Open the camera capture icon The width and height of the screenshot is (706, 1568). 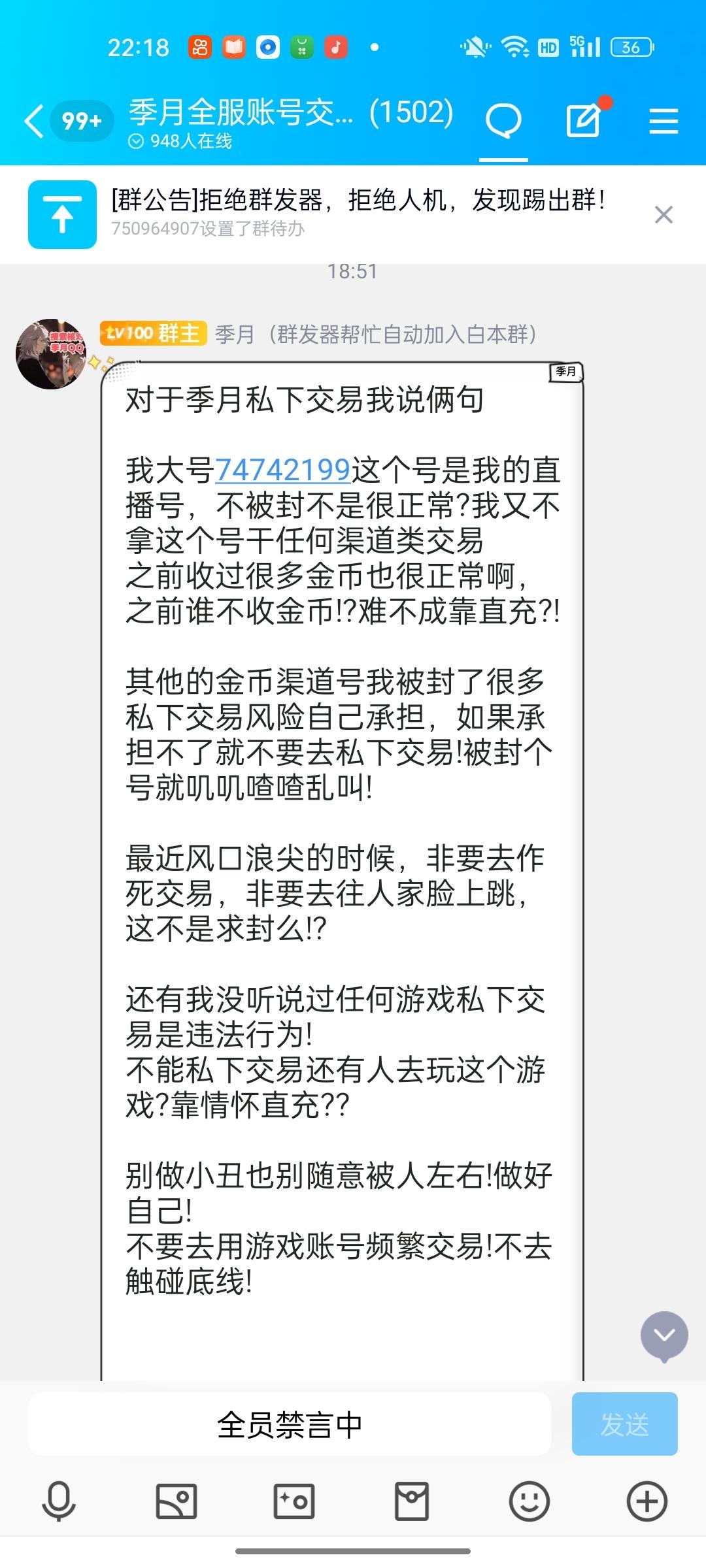[x=294, y=1501]
